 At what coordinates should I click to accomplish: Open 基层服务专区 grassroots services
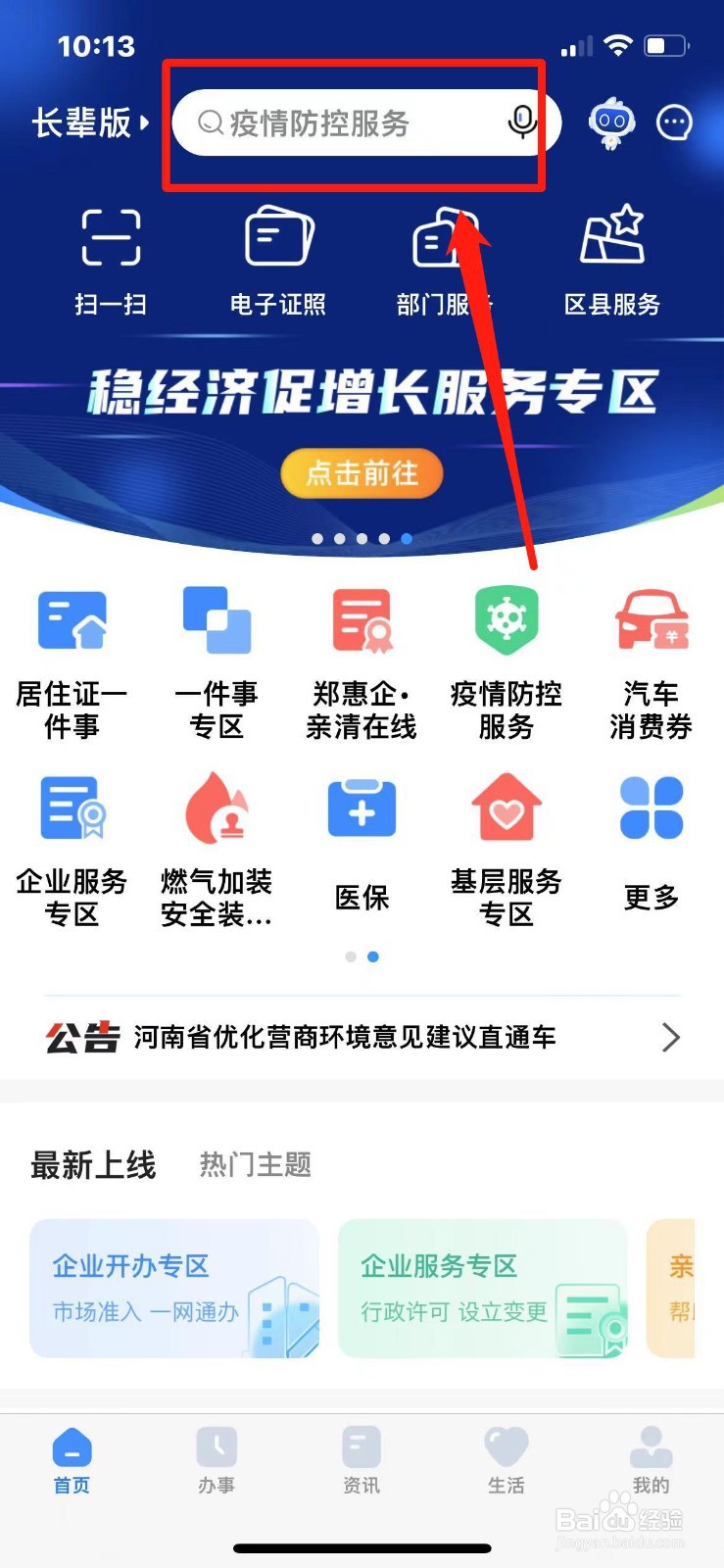[506, 808]
